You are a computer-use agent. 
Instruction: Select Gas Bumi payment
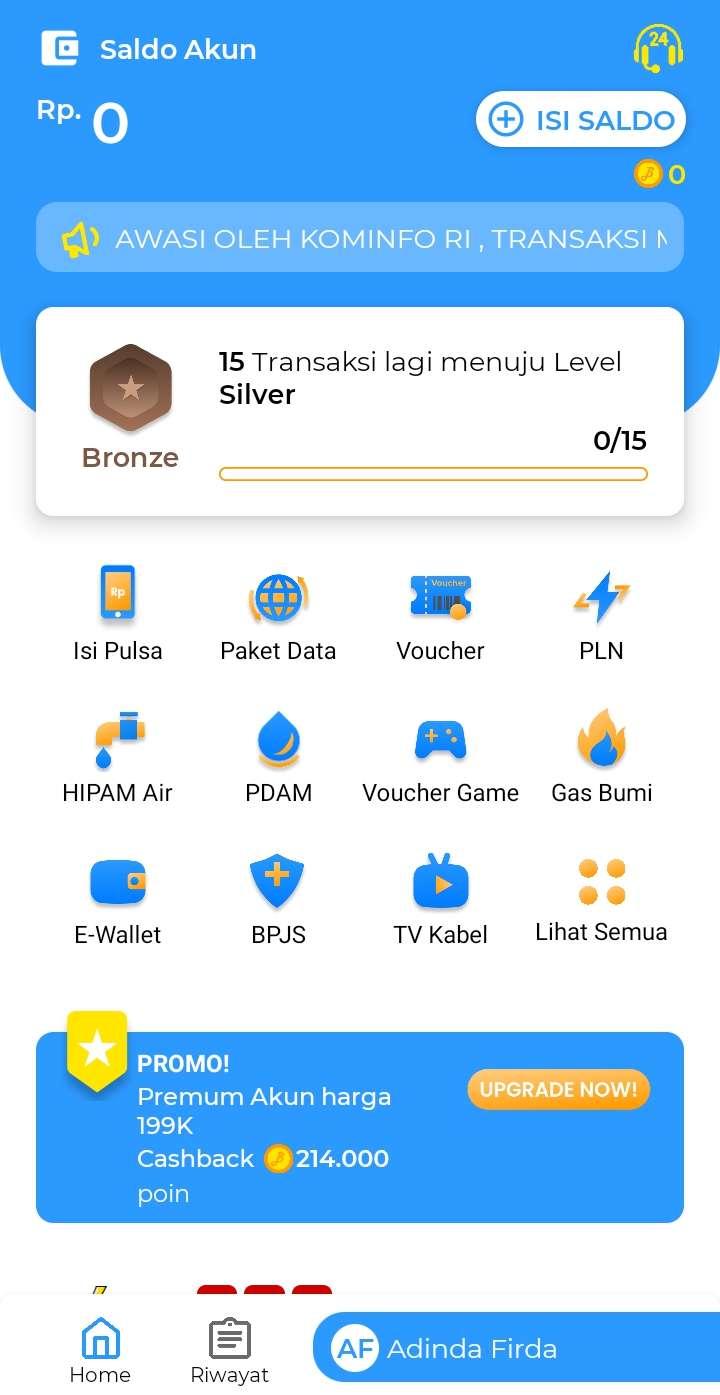(x=601, y=757)
